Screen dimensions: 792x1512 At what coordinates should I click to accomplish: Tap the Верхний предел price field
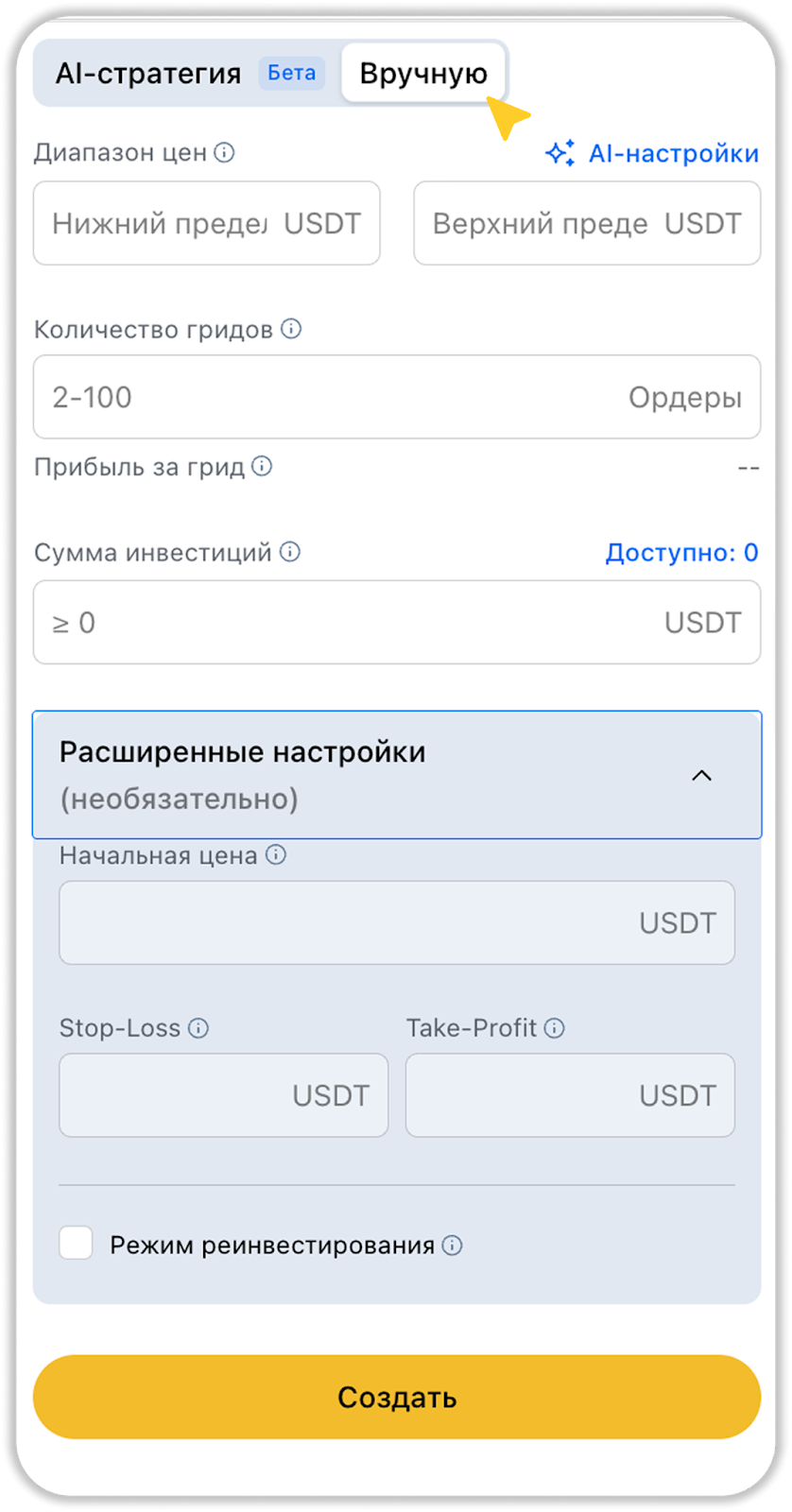coord(541,224)
